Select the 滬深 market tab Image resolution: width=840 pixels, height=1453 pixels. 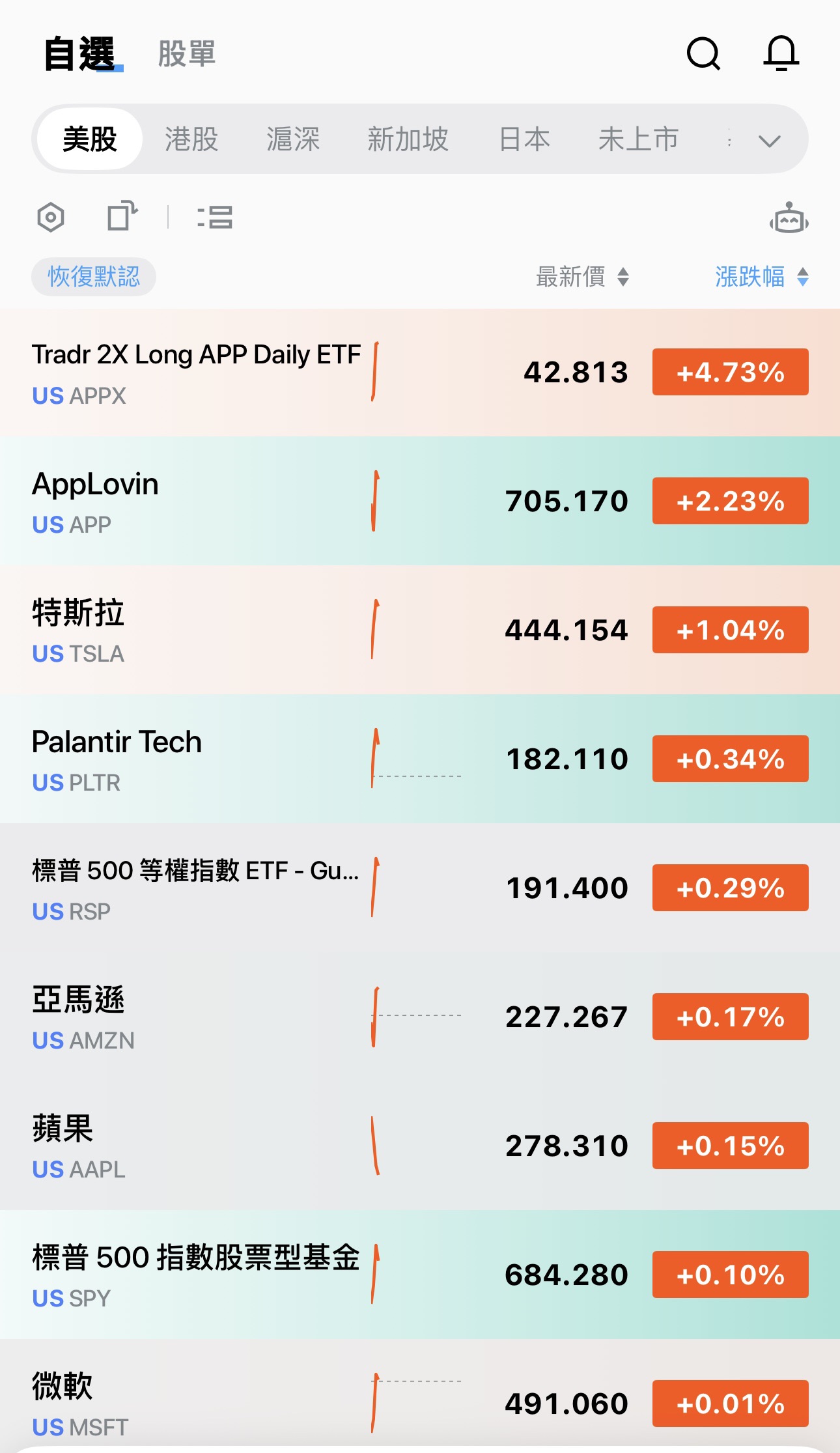(x=293, y=139)
